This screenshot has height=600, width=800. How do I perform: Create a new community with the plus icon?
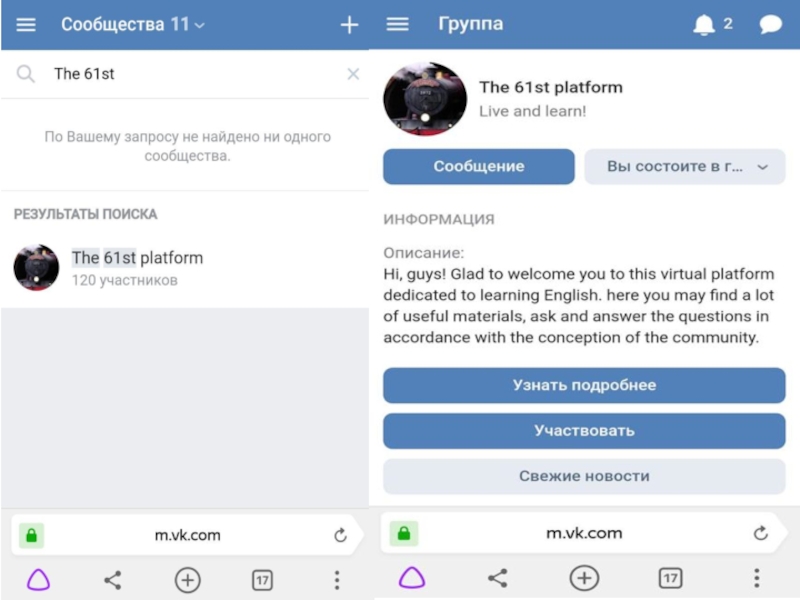[349, 25]
